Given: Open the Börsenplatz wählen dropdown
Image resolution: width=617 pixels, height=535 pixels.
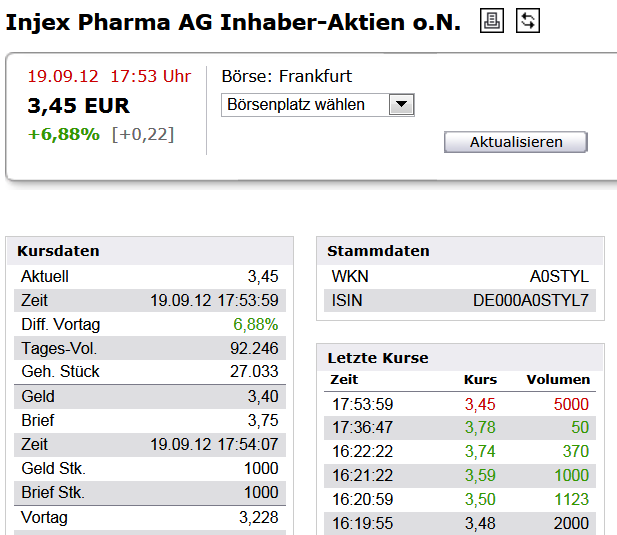Looking at the screenshot, I should [x=317, y=105].
